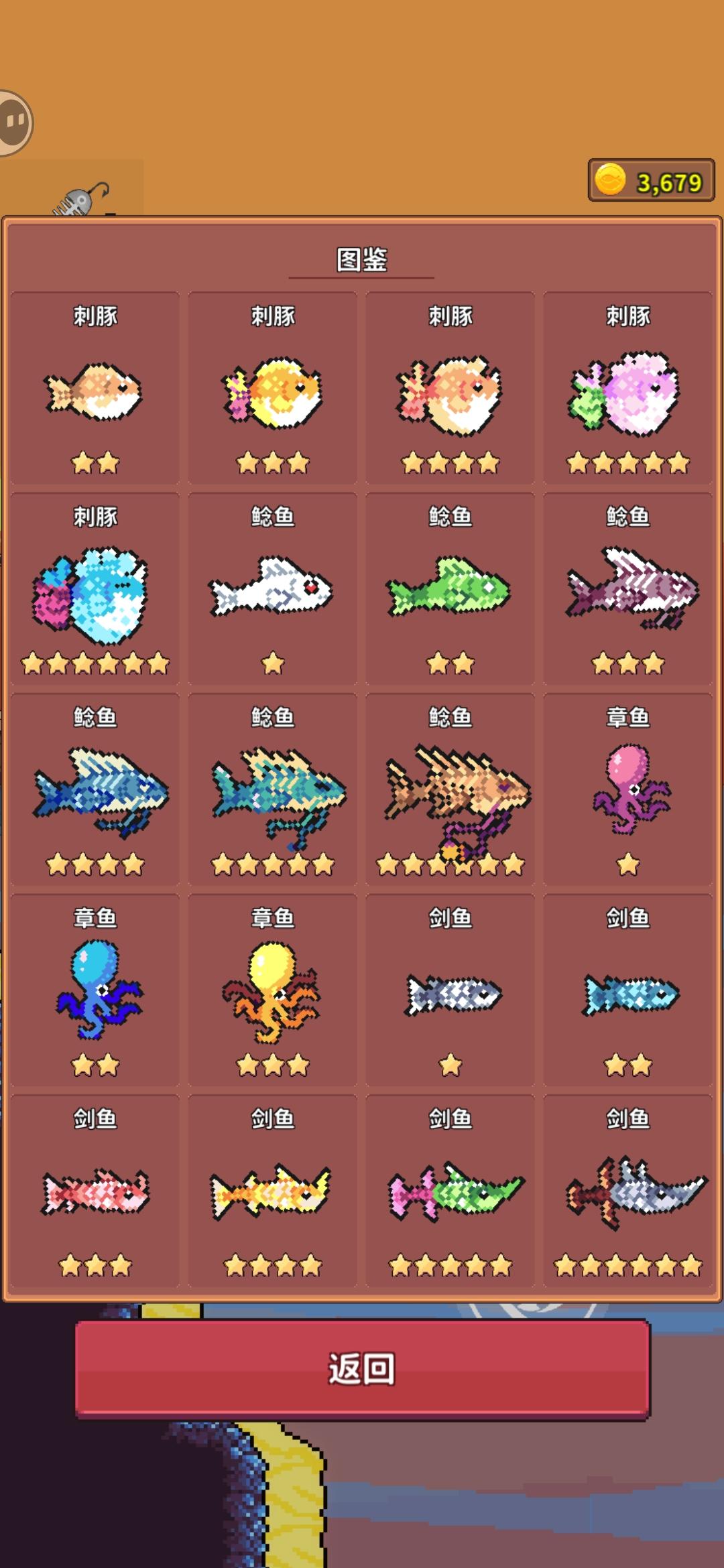724x1568 pixels.
Task: Open the one-star pink 章鱼 entry
Action: [x=627, y=790]
